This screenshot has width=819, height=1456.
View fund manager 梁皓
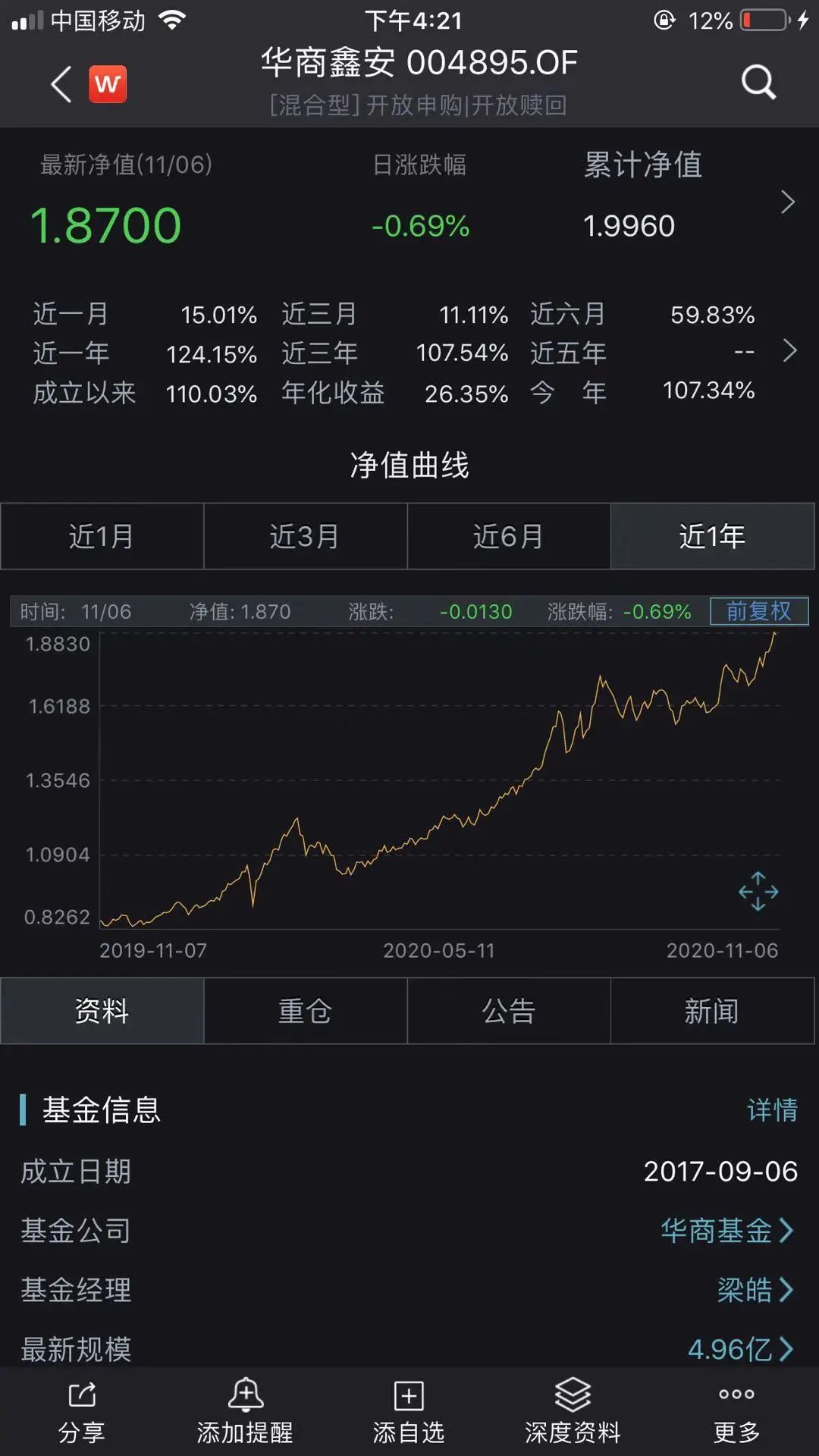755,1290
